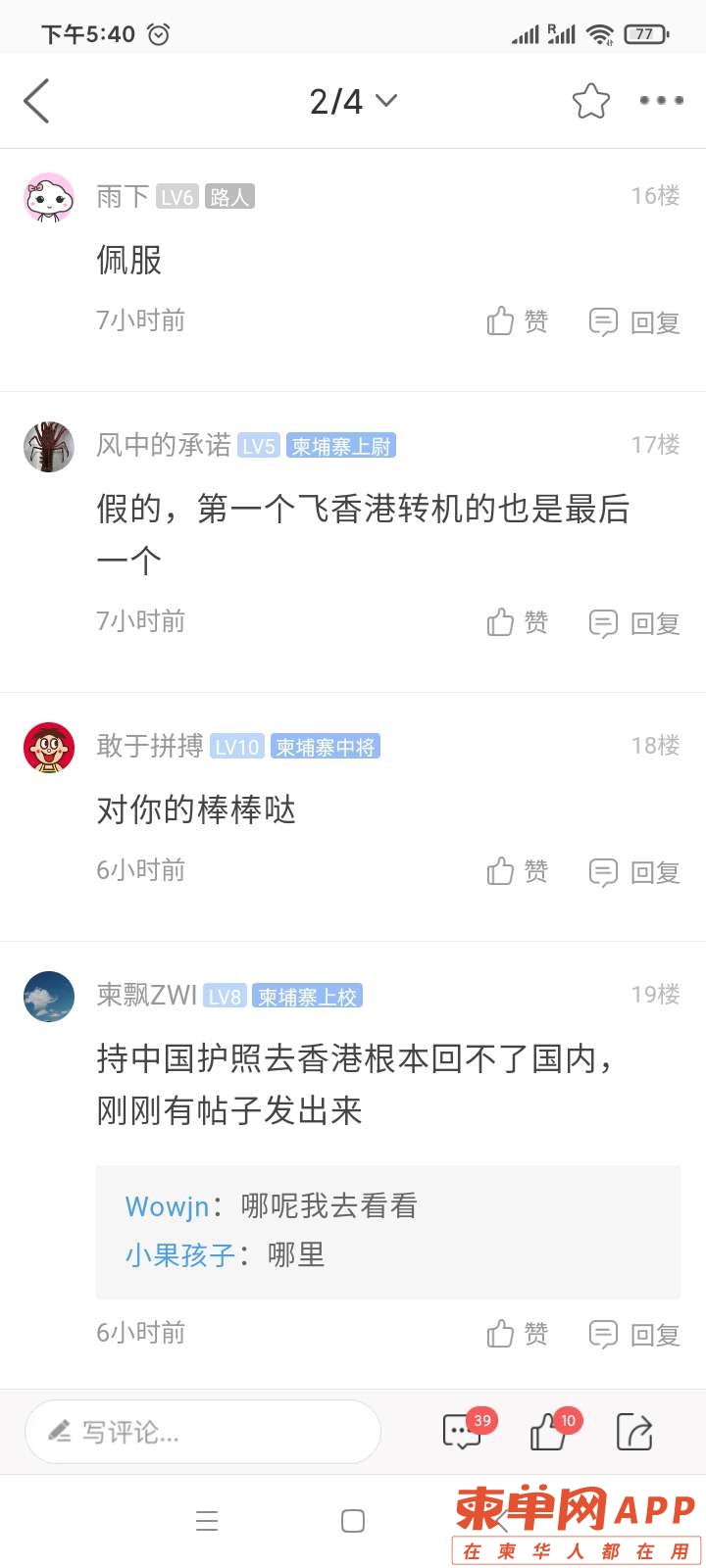Reply to 风中的承诺's comment
Image resolution: width=706 pixels, height=1568 pixels.
click(634, 622)
